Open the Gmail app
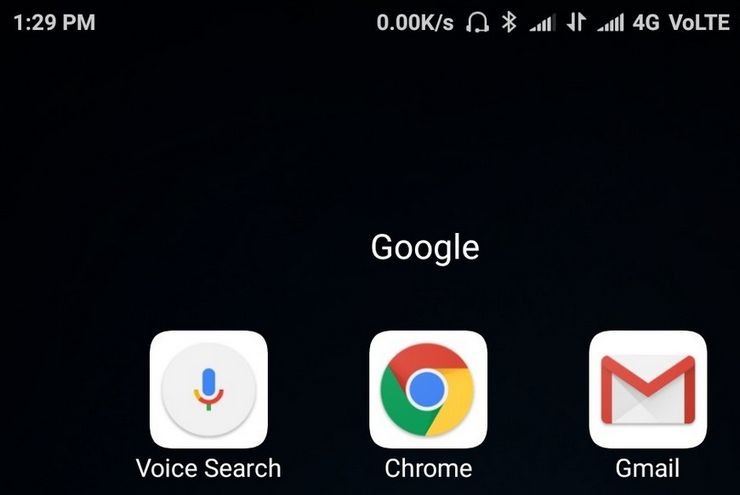 (x=647, y=389)
